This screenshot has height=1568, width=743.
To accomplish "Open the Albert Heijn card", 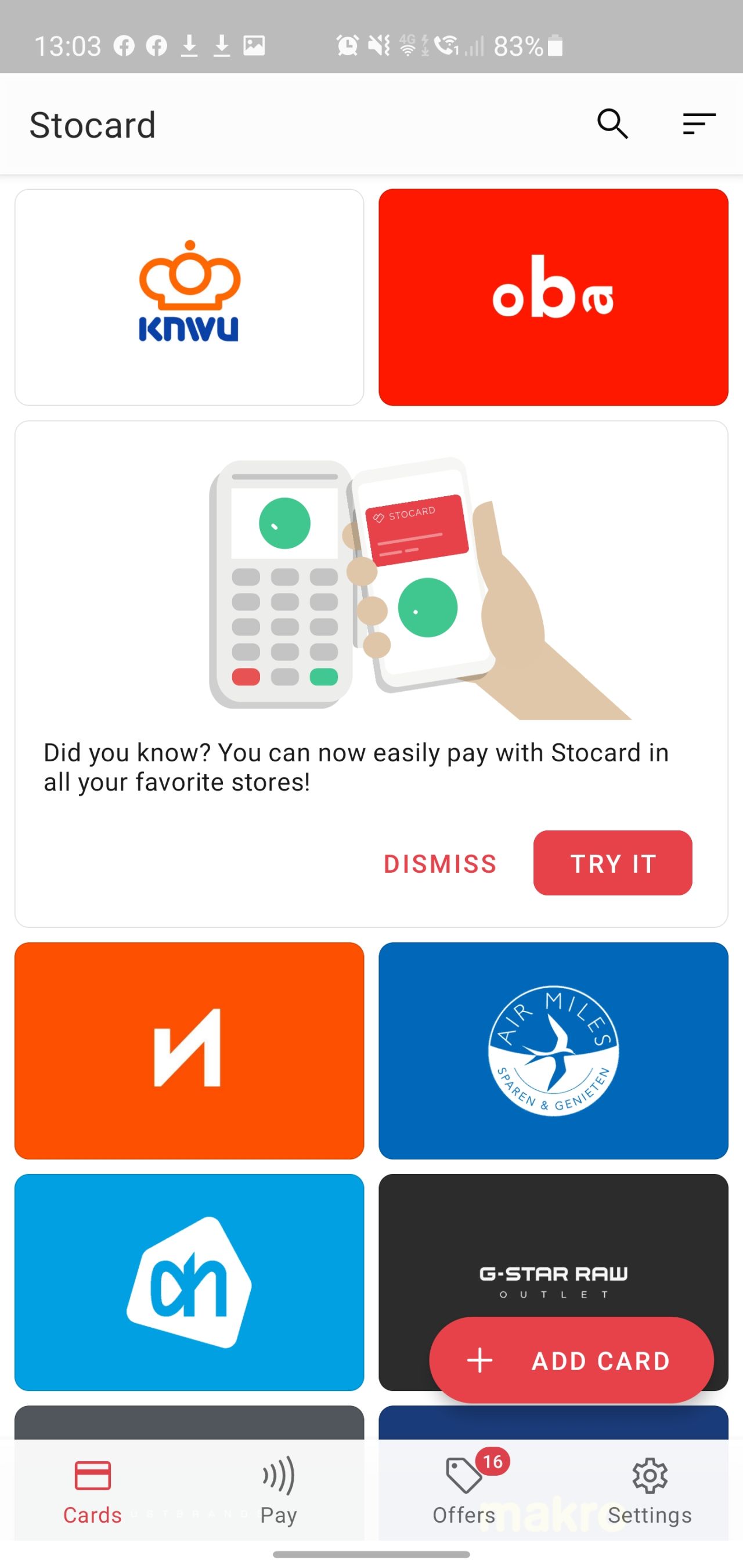I will pos(189,1282).
